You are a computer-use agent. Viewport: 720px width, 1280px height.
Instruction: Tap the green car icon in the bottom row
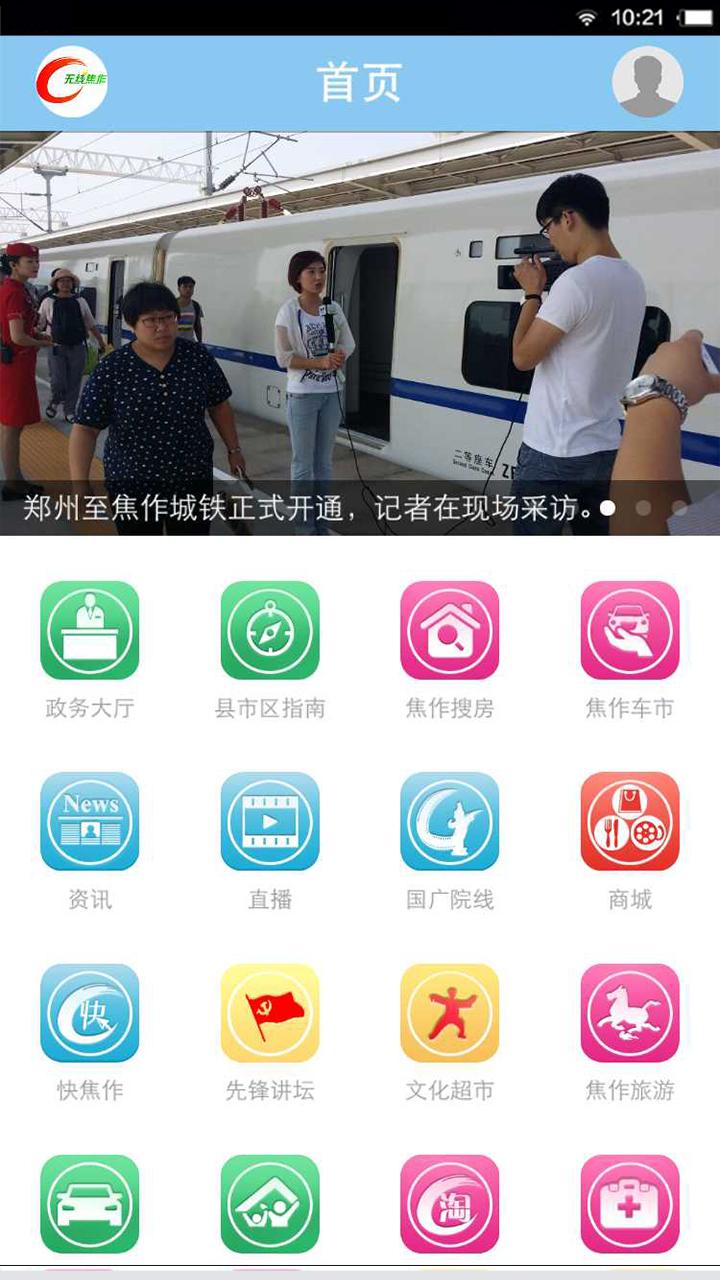(x=90, y=1204)
